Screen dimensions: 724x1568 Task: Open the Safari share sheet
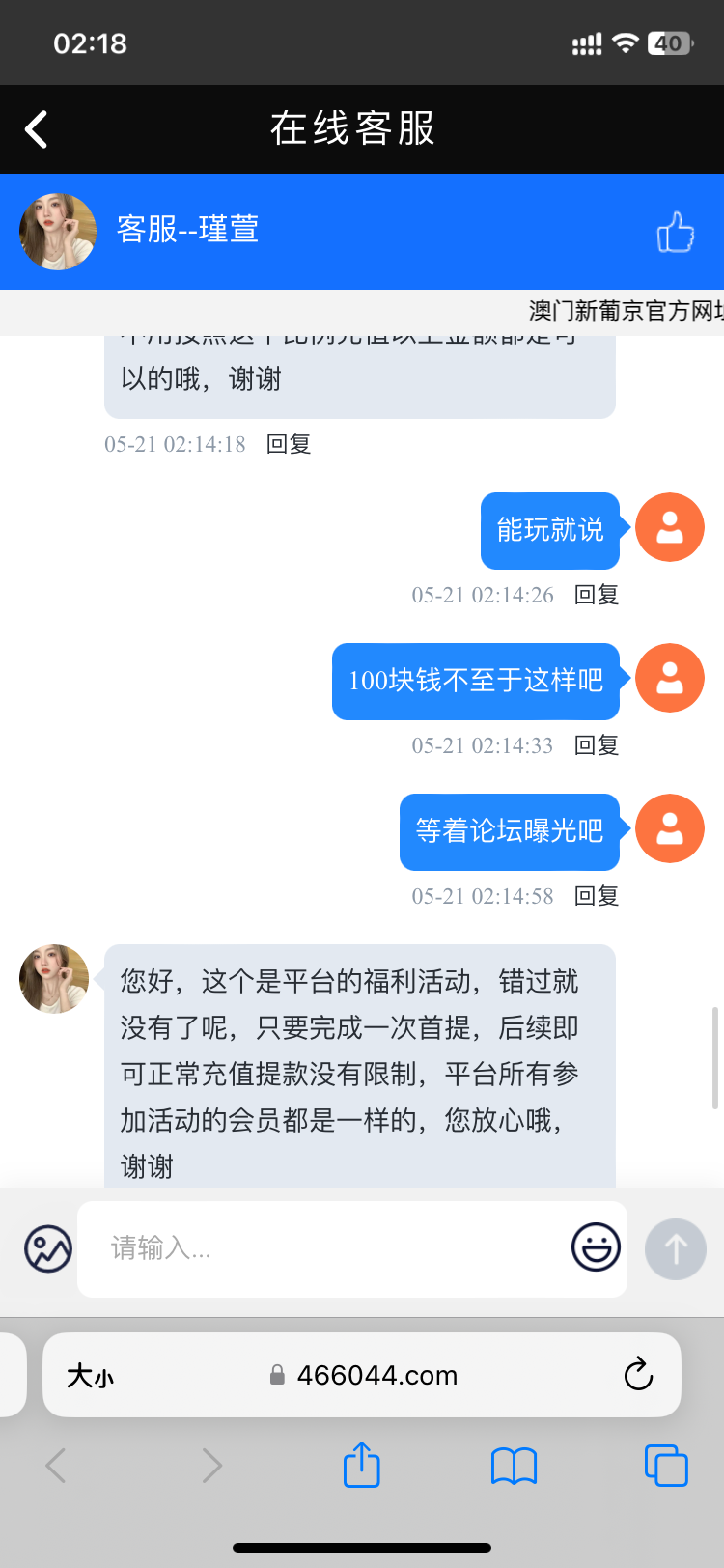coord(362,1465)
